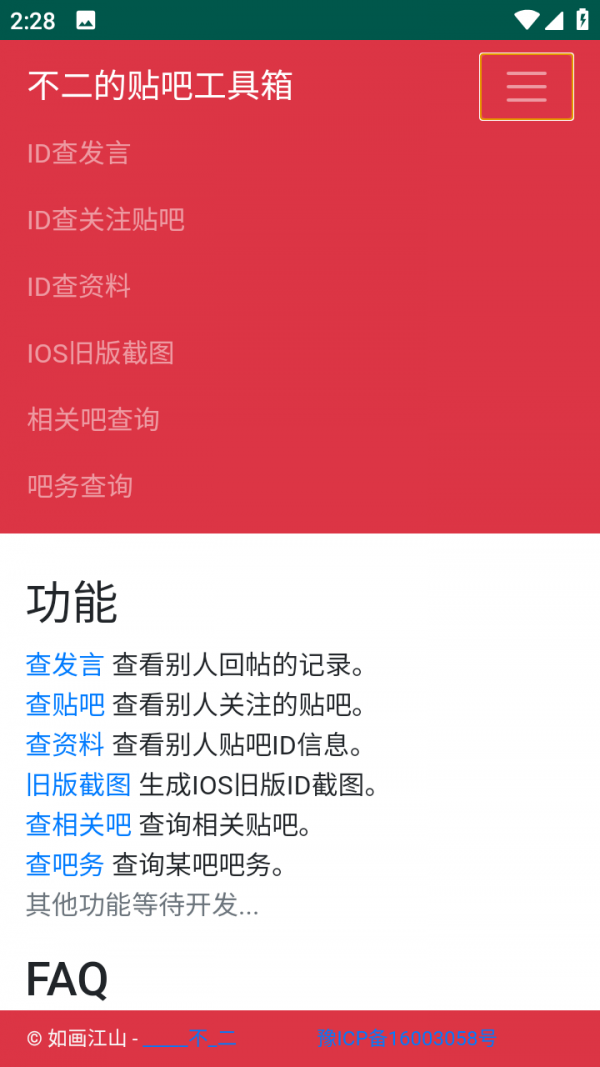Open the ID查发言 menu item
This screenshot has width=600, height=1067.
(x=79, y=153)
